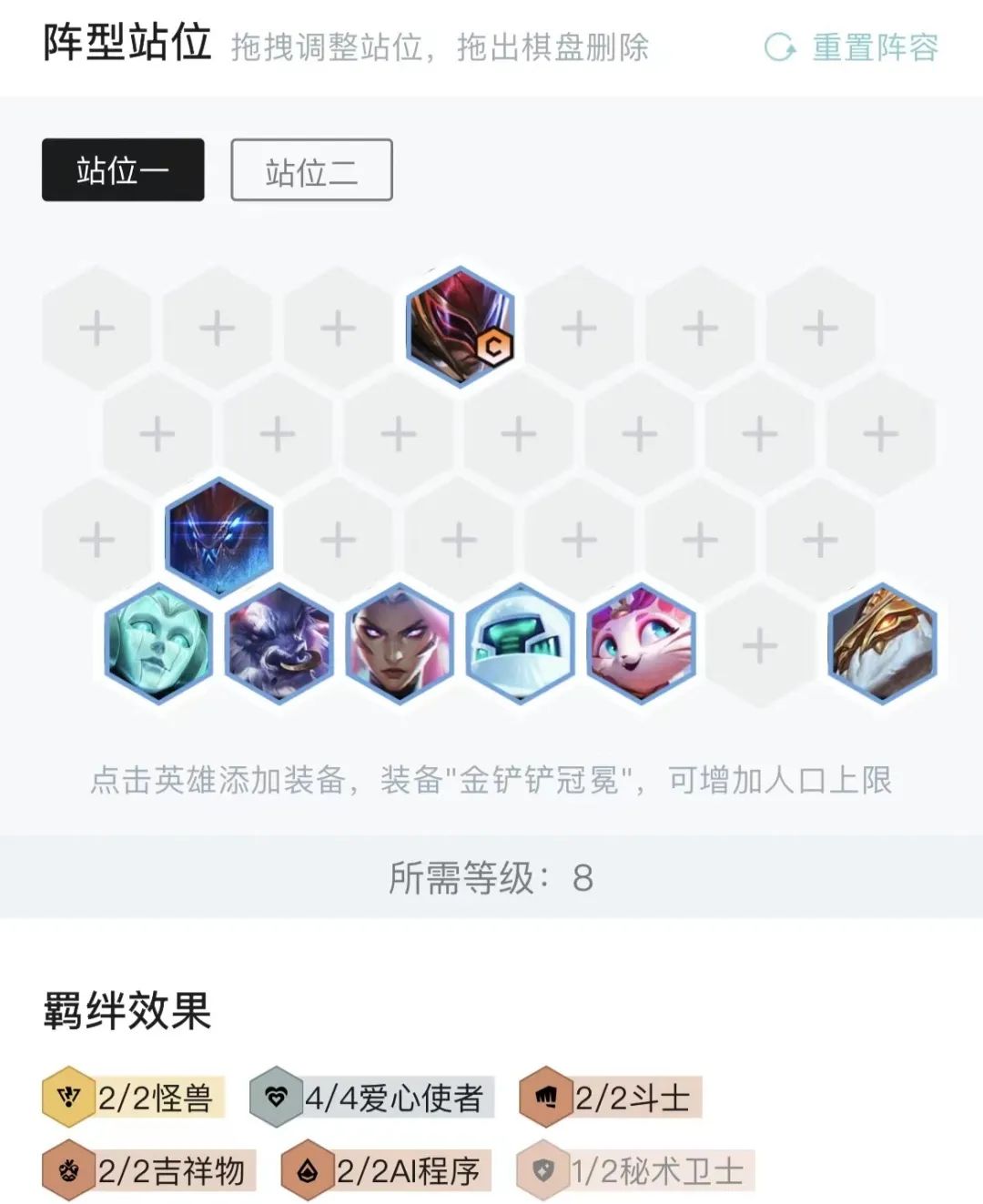Open the 2/2吉祥物 trait chip
This screenshot has width=983, height=1204.
click(149, 1170)
